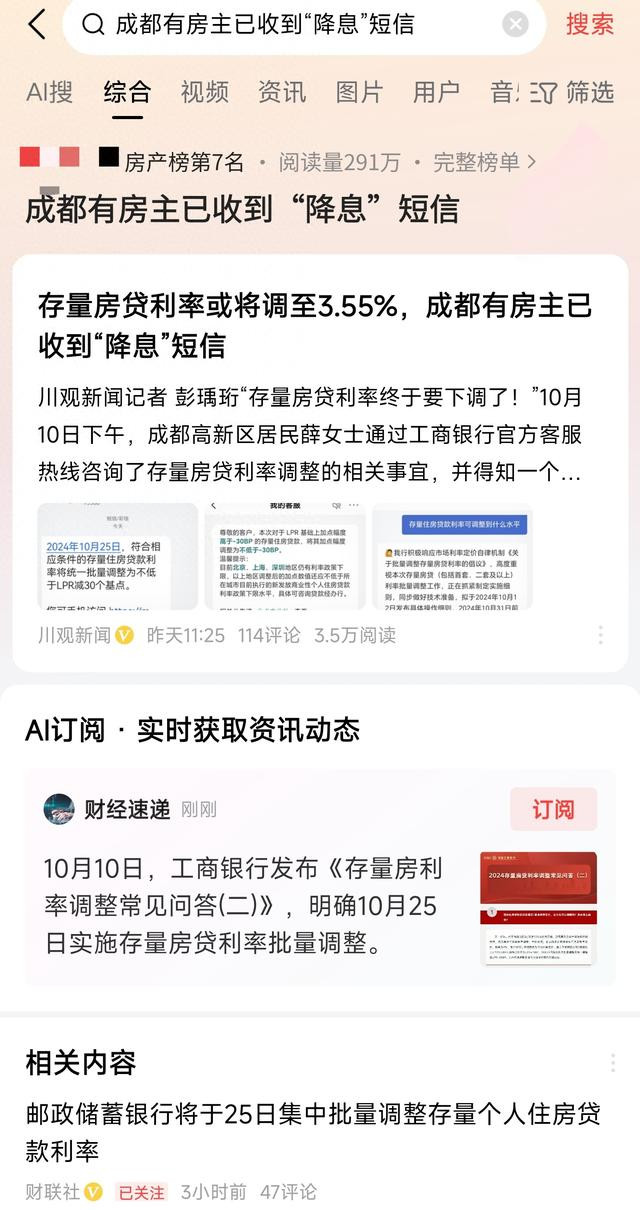Open the 存量房贷利率或将调至3.55% article
Screen dimensions: 640x1210
314,325
